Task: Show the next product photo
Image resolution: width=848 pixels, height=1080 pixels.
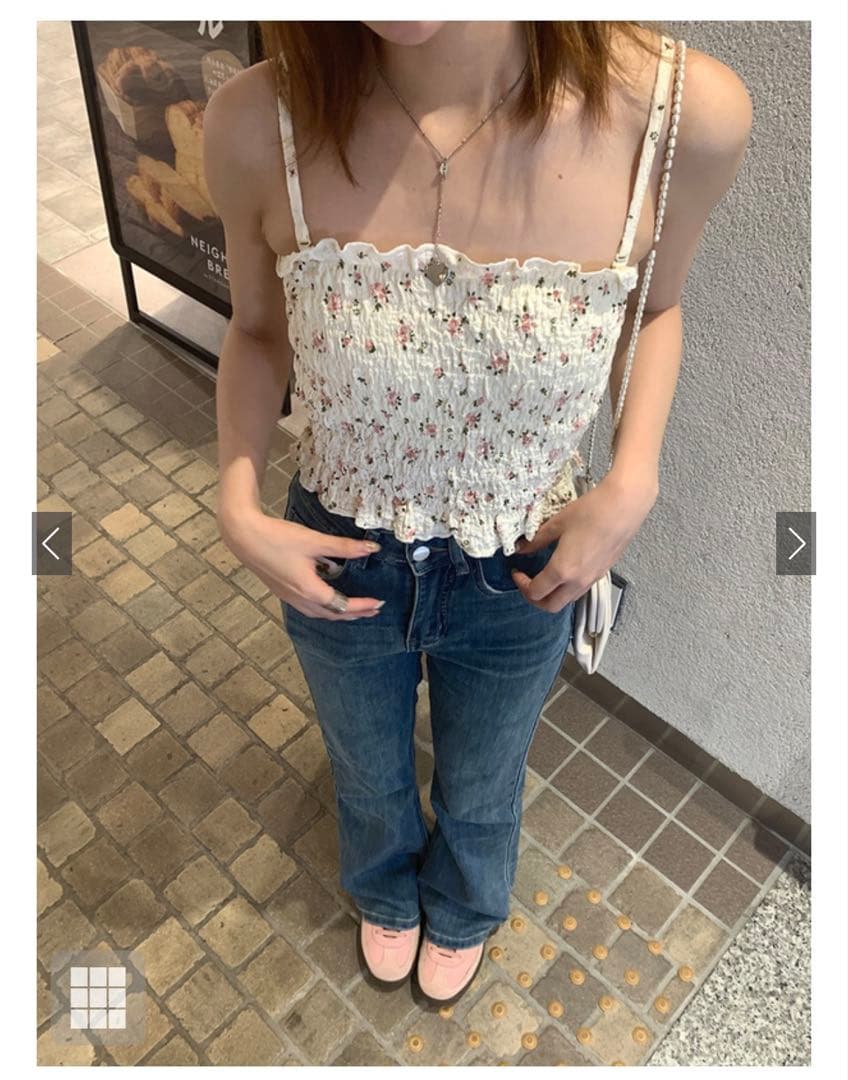Action: point(796,543)
